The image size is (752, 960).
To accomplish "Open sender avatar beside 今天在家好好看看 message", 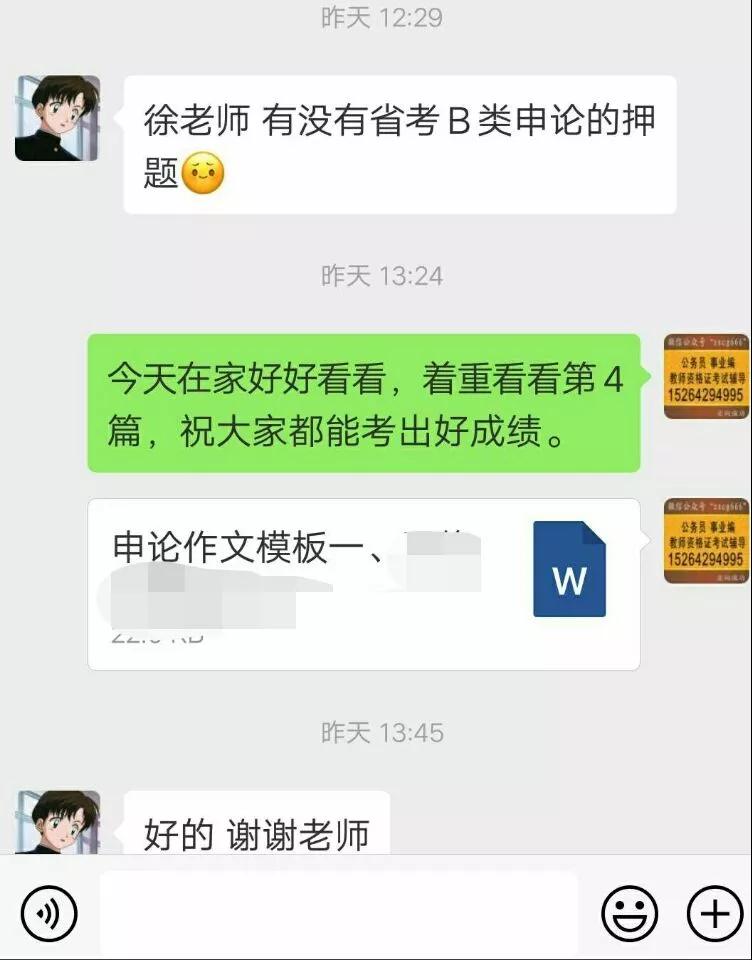I will 706,376.
